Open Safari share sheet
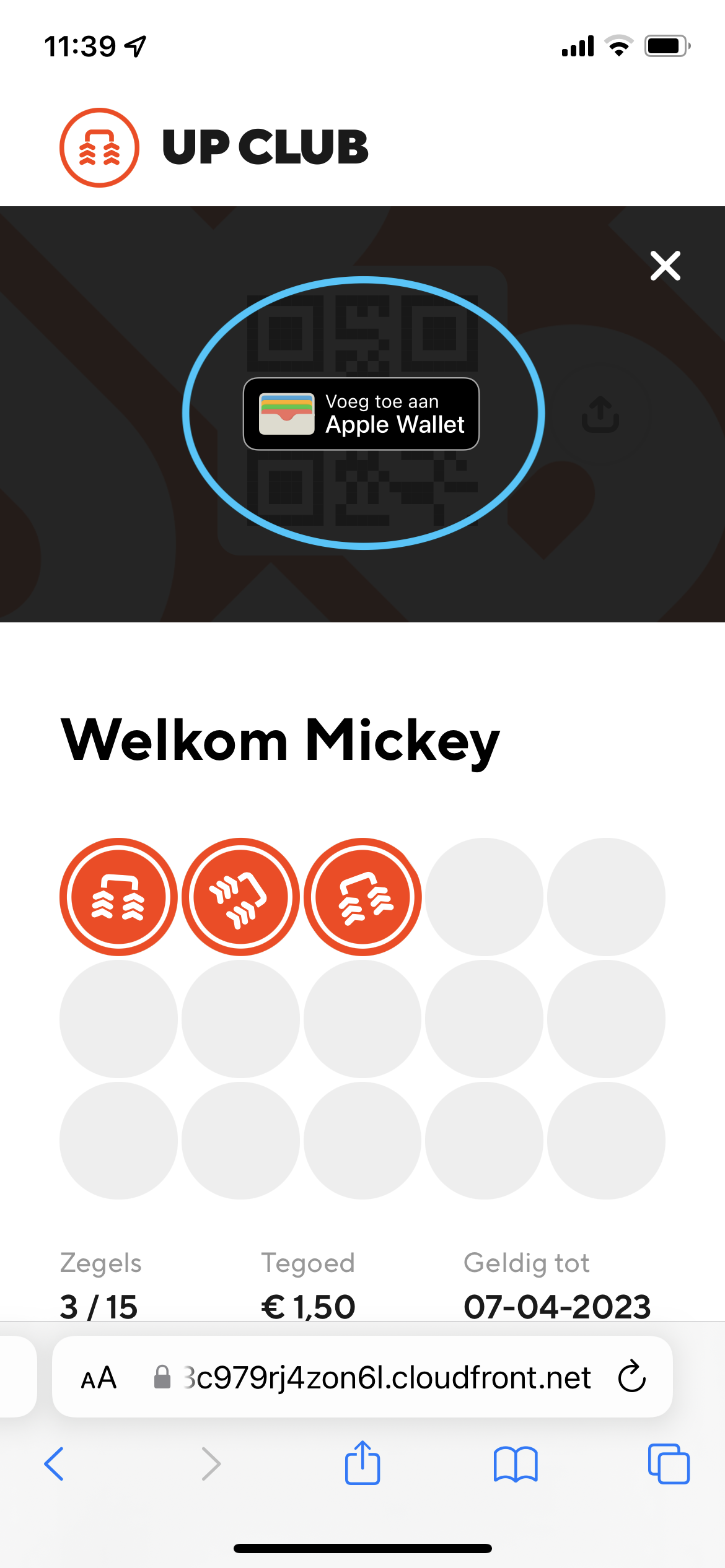Screen dimensions: 725x1568 (362, 1463)
